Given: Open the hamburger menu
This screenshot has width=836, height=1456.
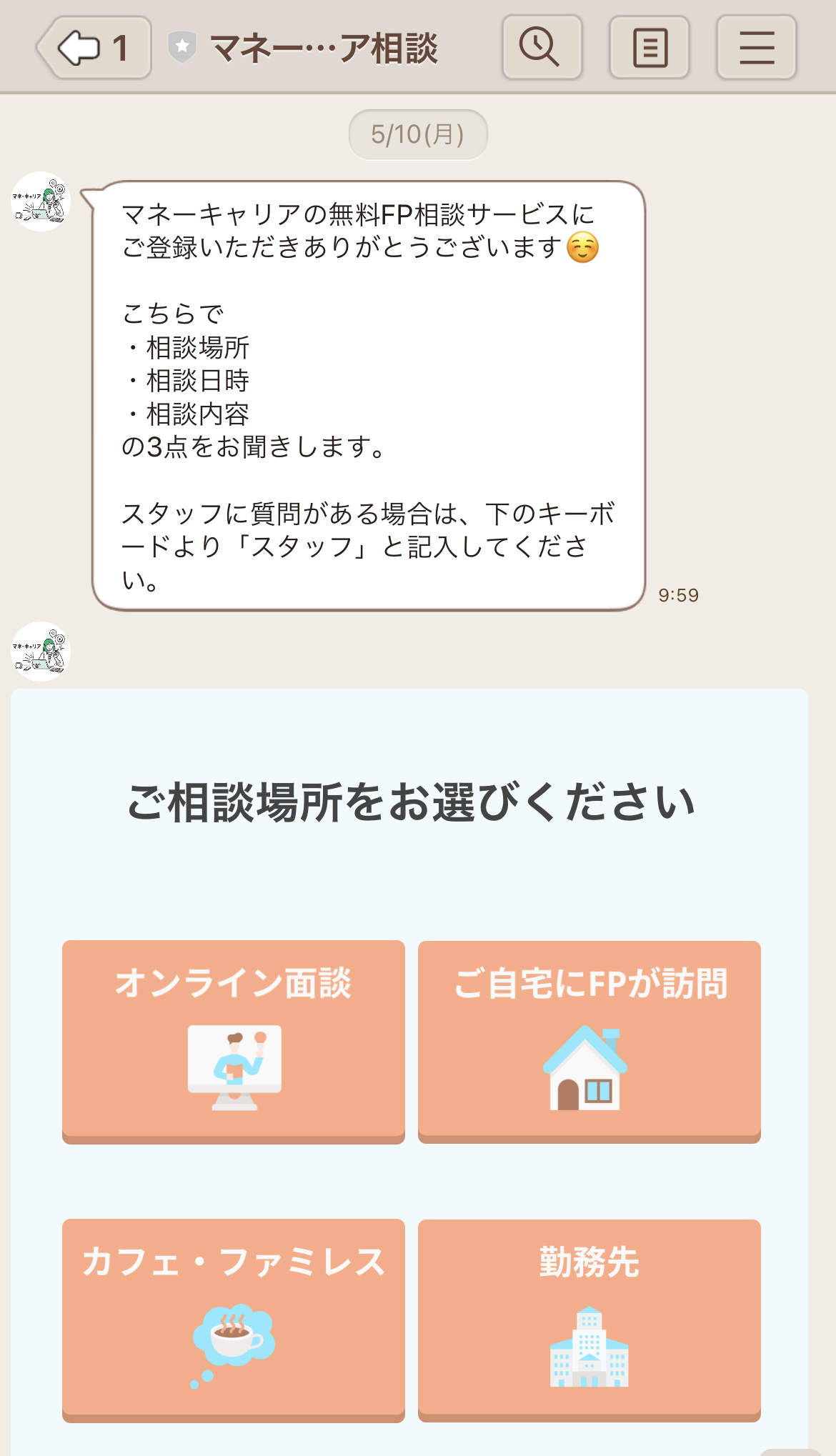Looking at the screenshot, I should [x=756, y=48].
